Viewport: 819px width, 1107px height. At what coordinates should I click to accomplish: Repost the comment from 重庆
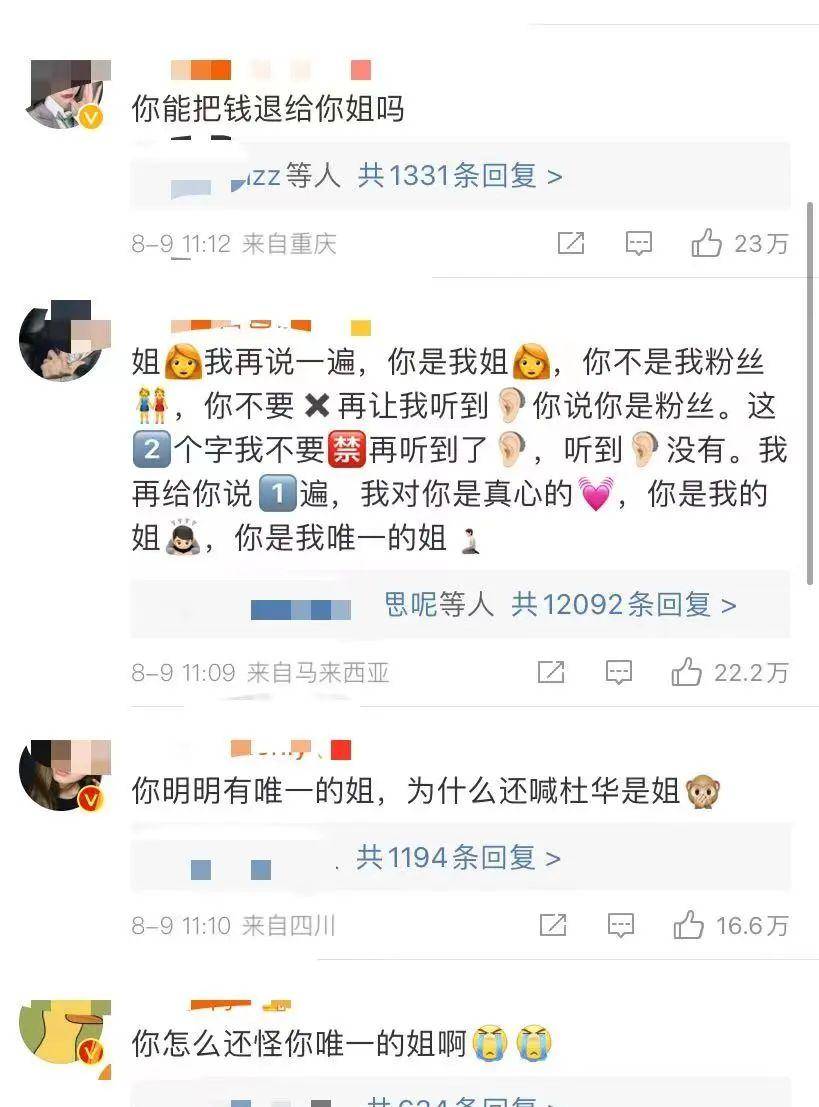tap(571, 243)
